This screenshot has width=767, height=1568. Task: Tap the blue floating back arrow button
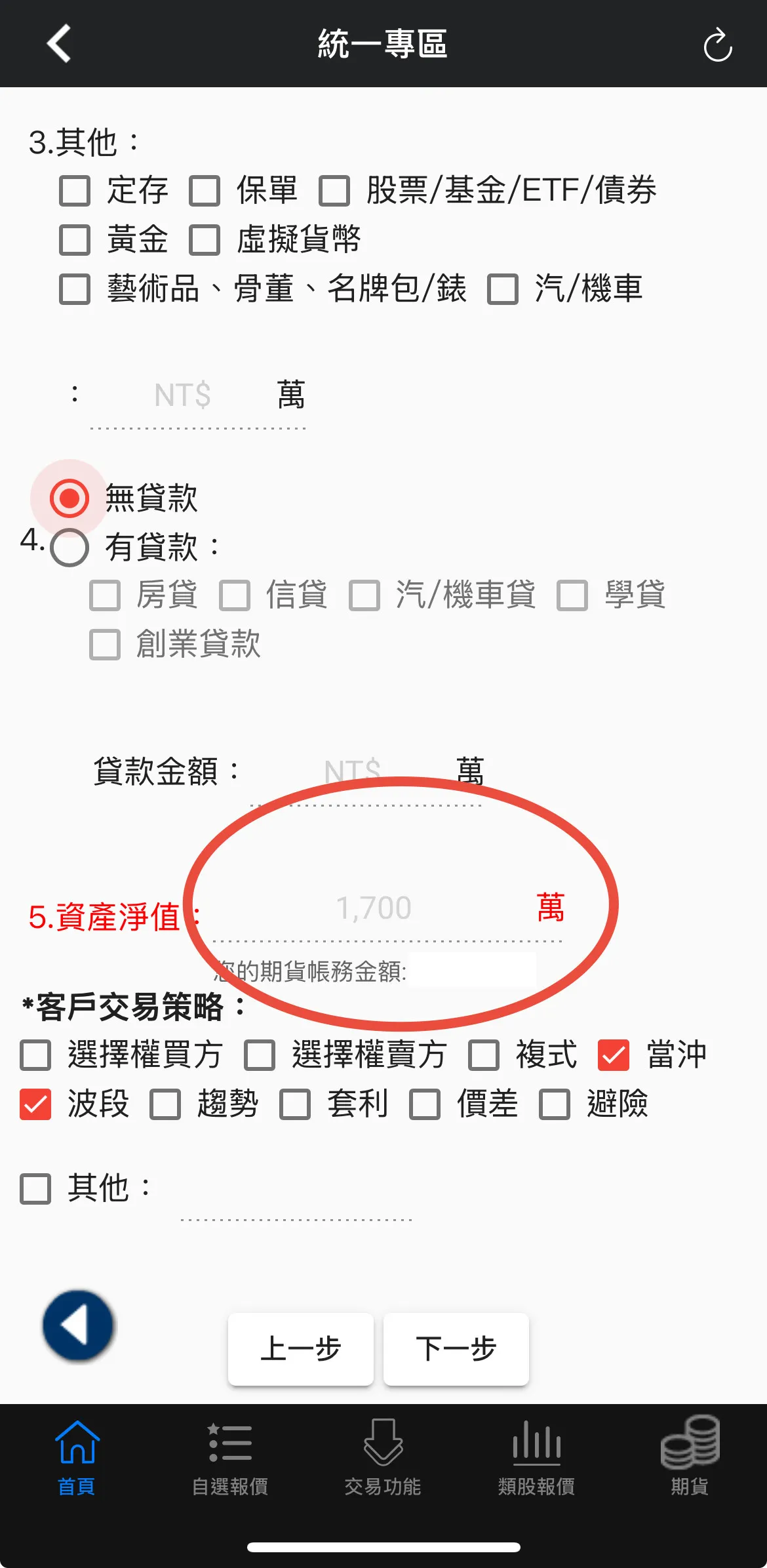pos(78,1325)
